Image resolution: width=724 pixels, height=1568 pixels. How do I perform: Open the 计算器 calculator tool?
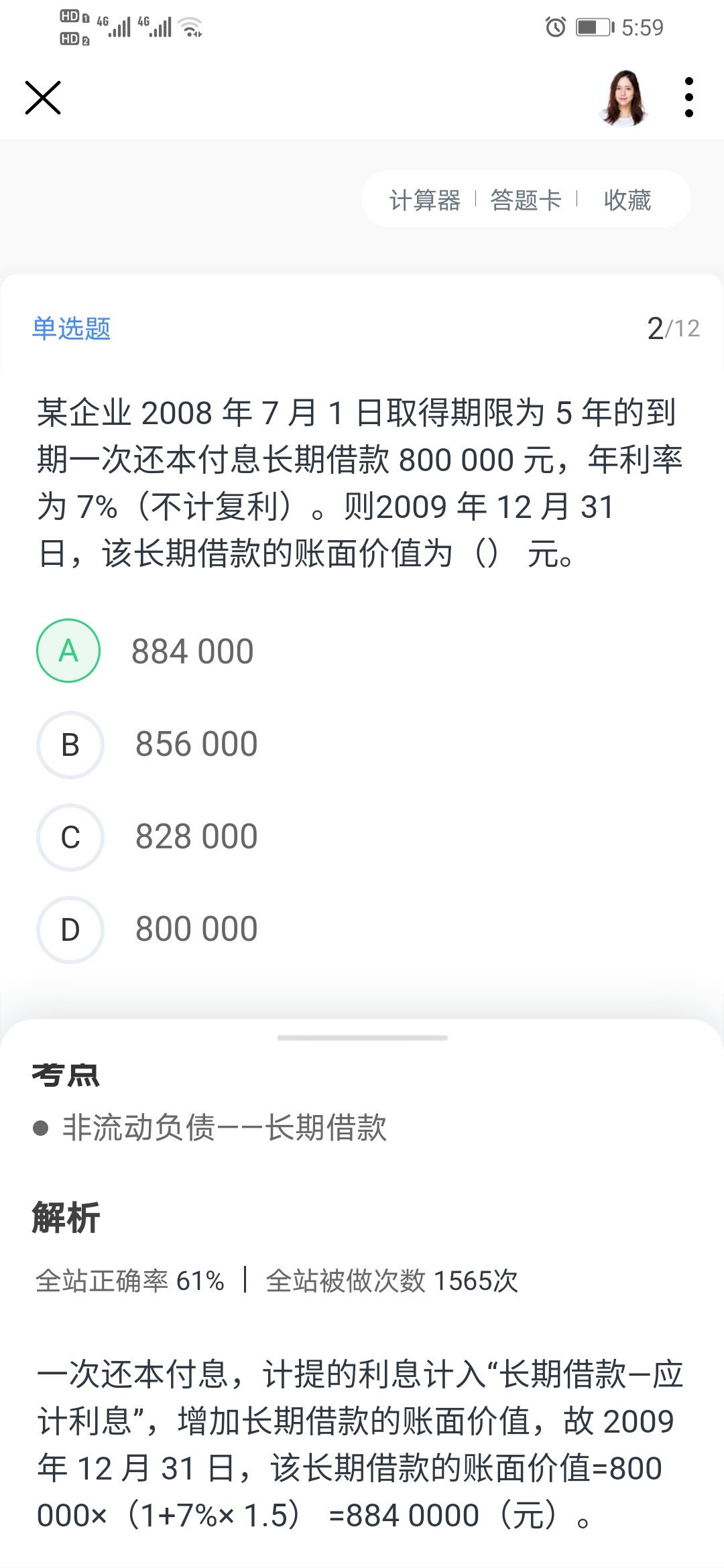pos(425,200)
